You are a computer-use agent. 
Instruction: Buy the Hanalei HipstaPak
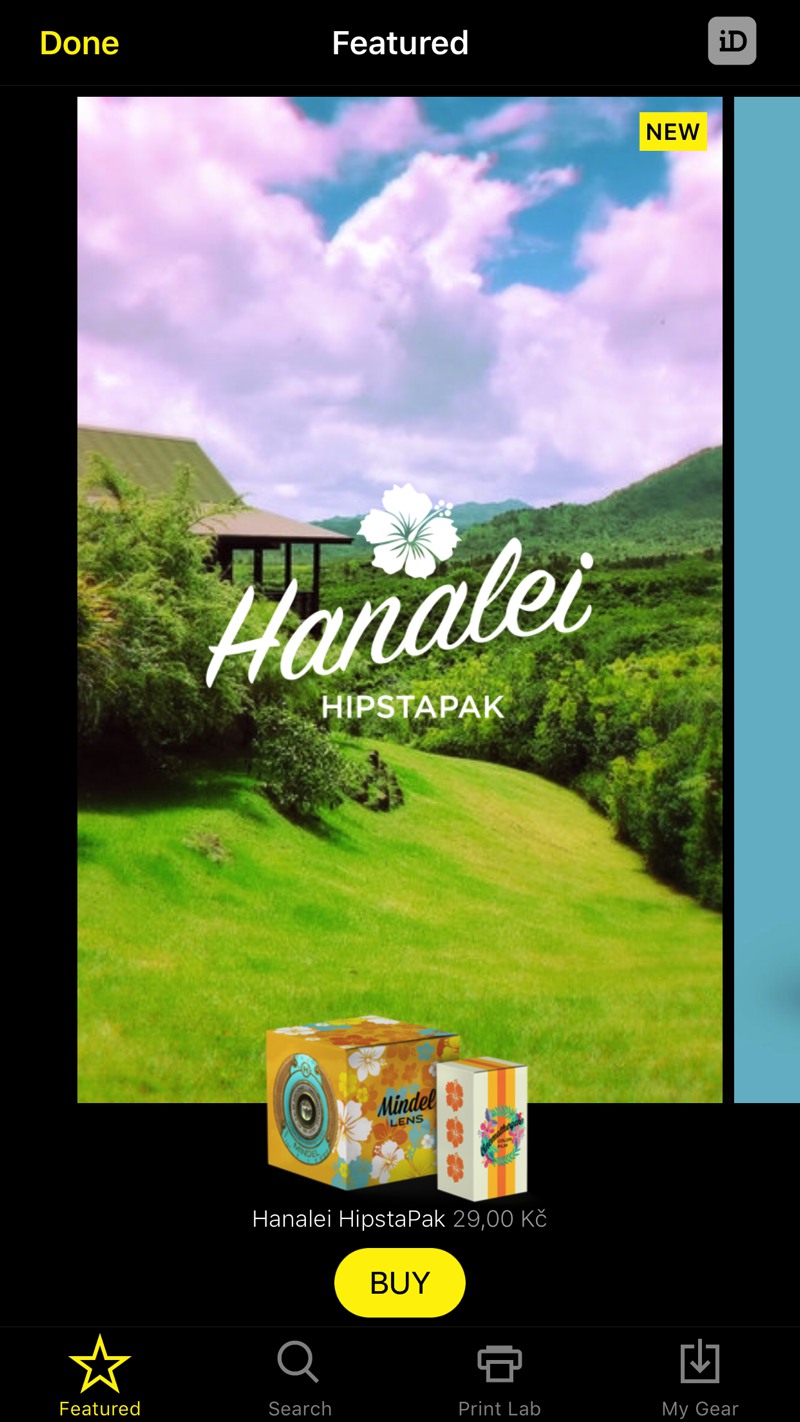(x=400, y=1282)
